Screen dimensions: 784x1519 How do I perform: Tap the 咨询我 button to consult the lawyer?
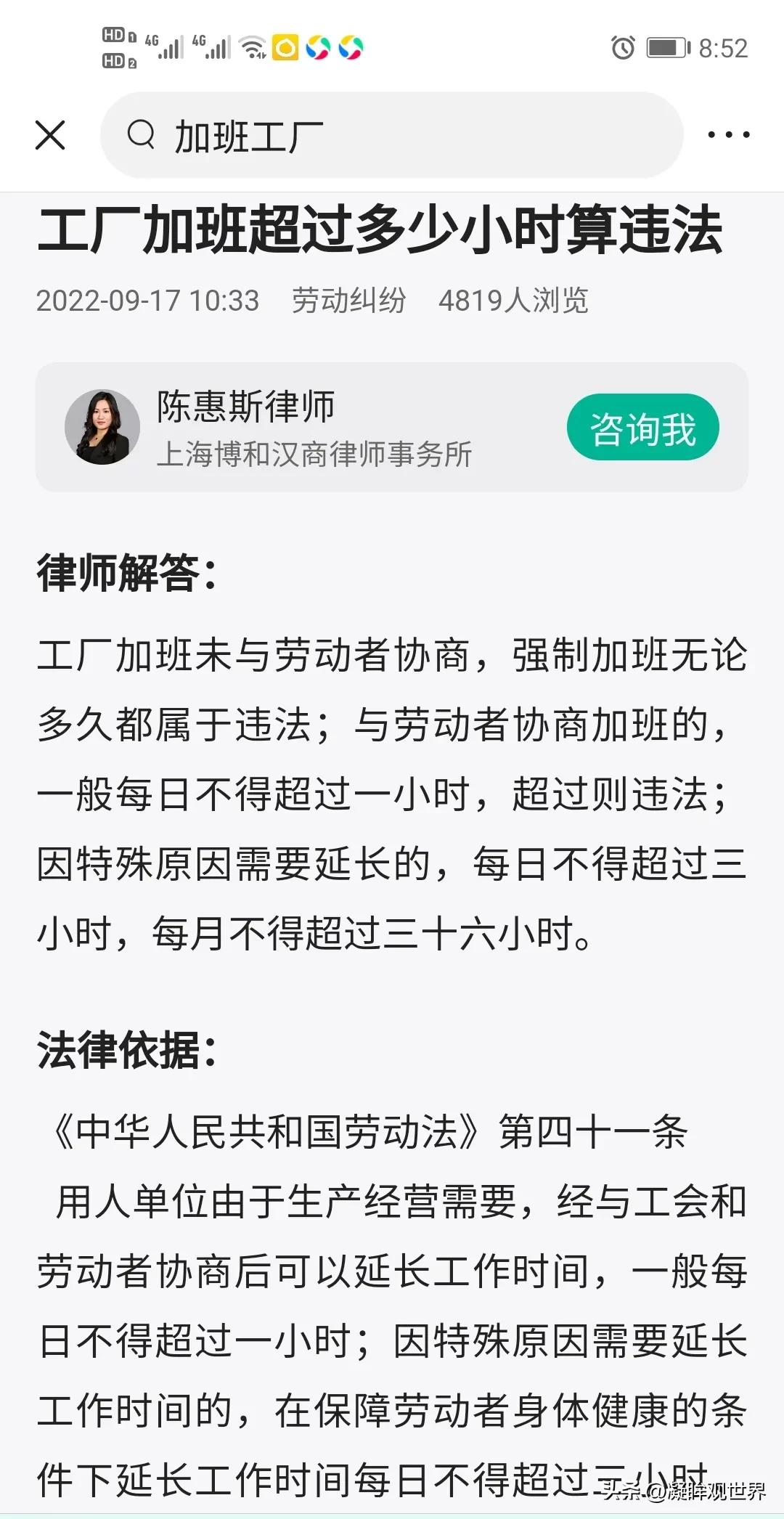642,428
